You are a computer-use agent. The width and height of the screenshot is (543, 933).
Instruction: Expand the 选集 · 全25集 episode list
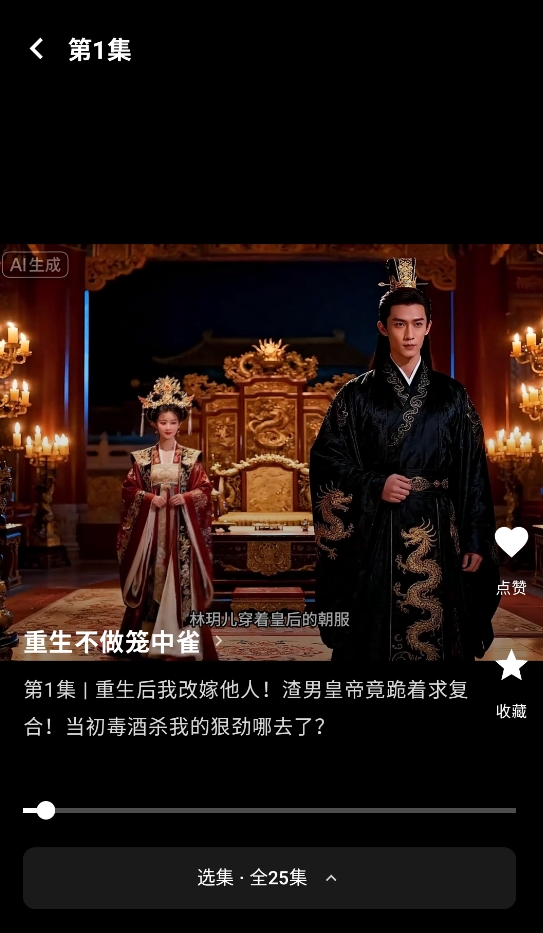[269, 878]
